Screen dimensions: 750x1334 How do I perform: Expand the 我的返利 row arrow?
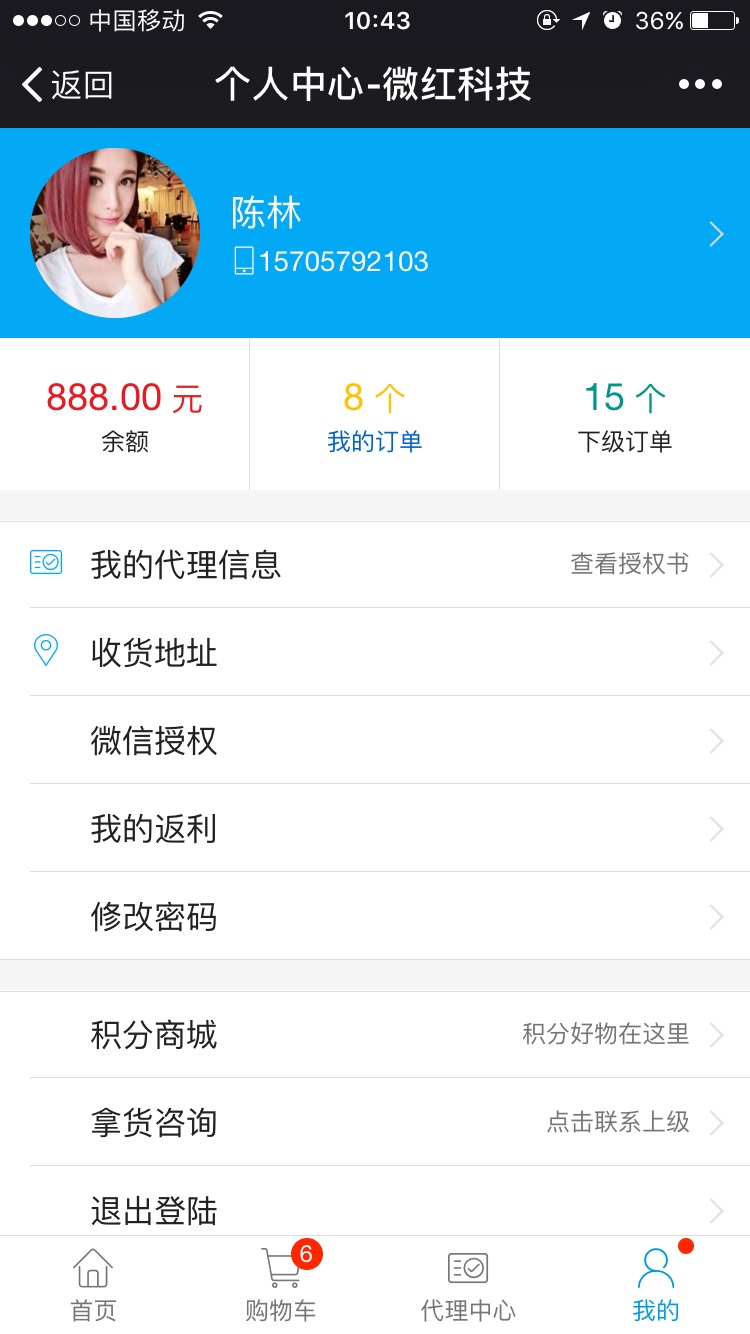click(716, 828)
